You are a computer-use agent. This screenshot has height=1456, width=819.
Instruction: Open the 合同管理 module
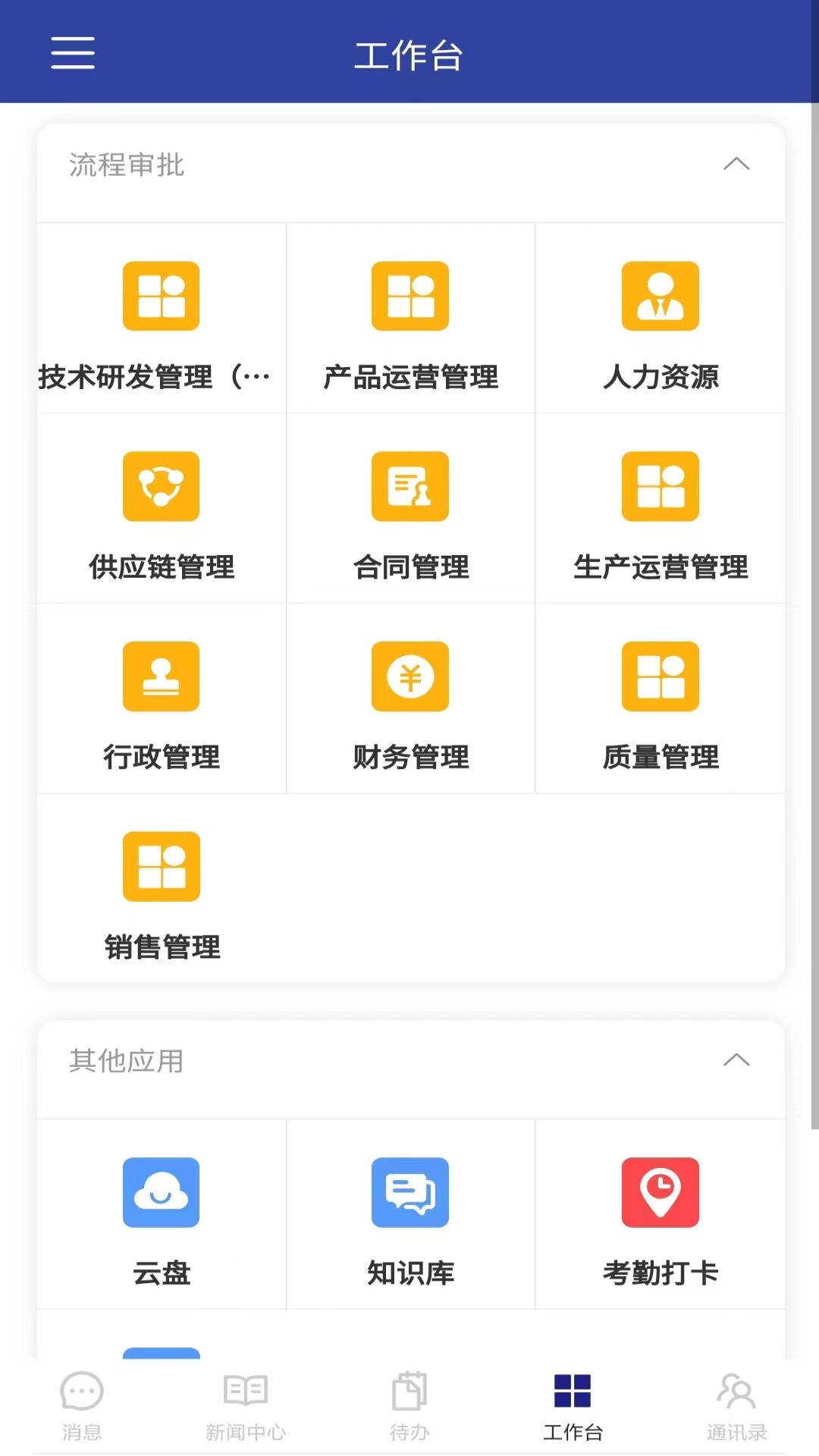coord(410,508)
